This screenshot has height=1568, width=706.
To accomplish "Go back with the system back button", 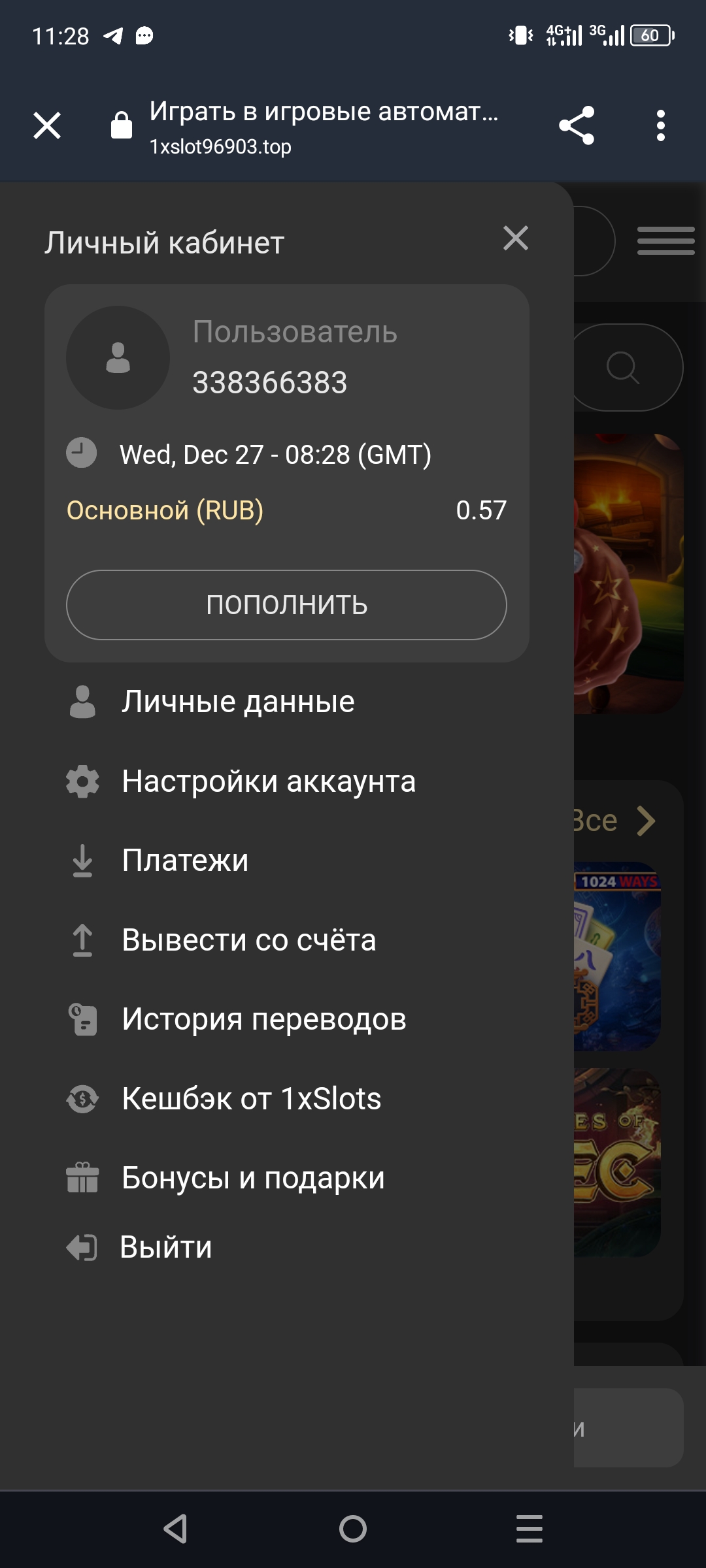I will point(176,1529).
